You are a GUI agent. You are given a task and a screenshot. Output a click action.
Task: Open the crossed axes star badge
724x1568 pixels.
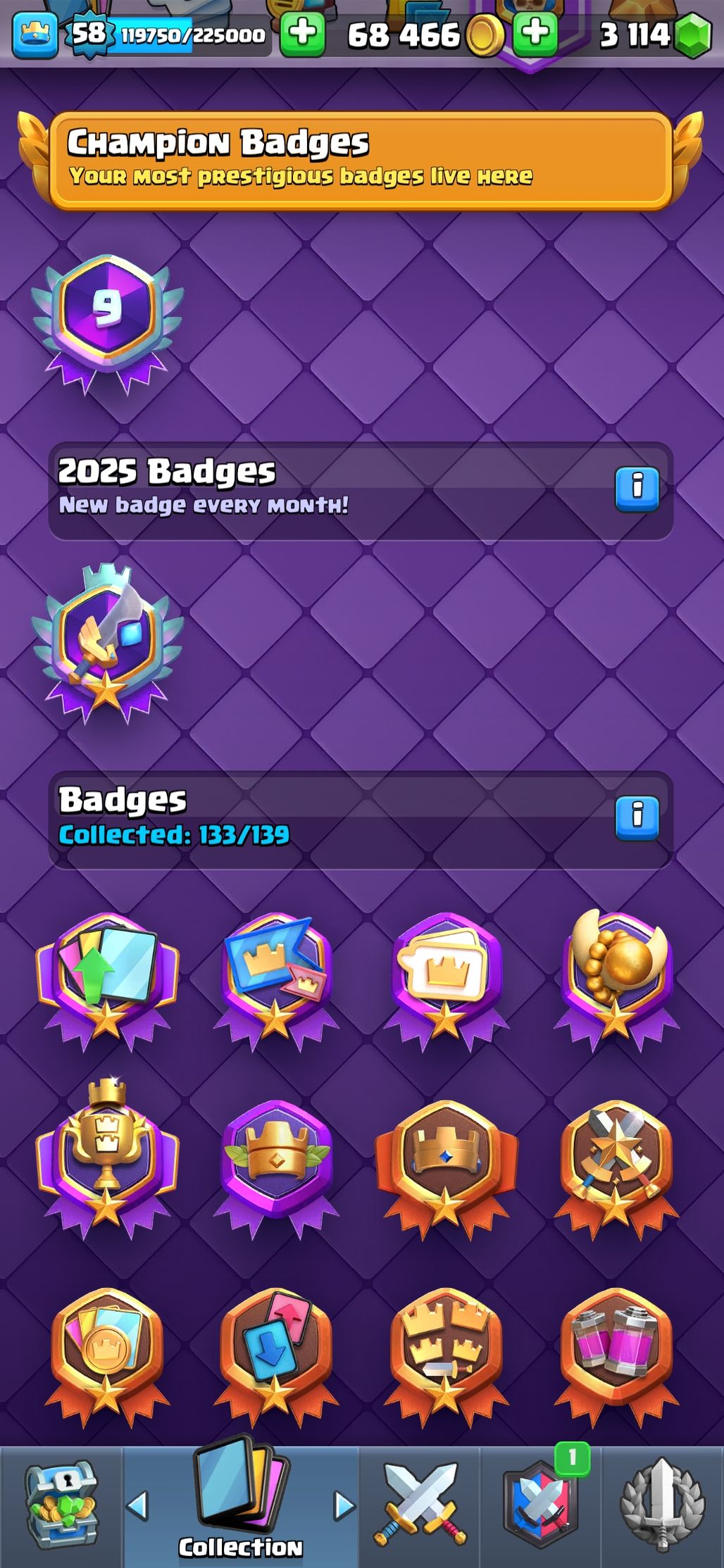(x=616, y=1162)
